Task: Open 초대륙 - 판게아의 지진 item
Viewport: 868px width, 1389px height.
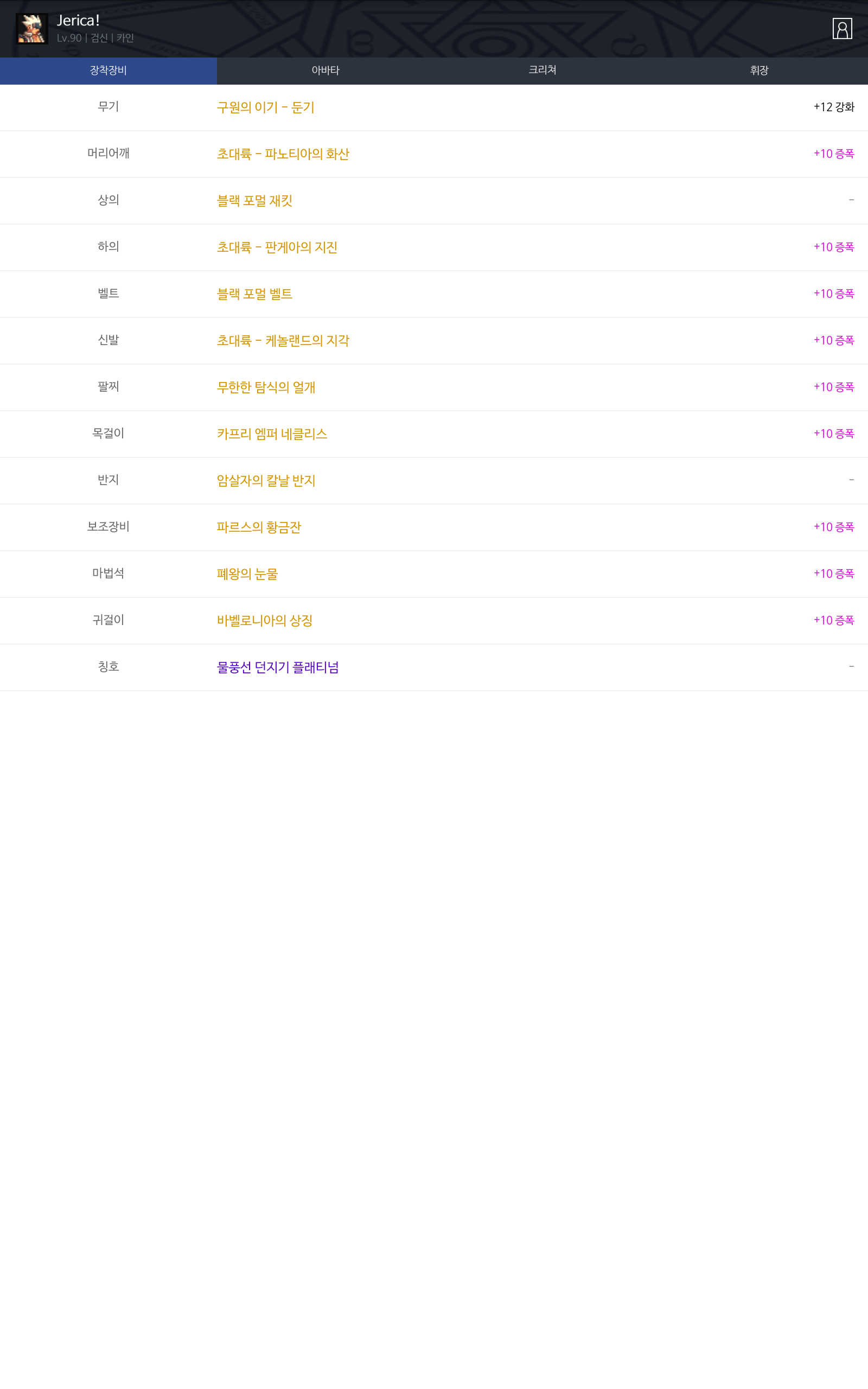Action: [277, 247]
